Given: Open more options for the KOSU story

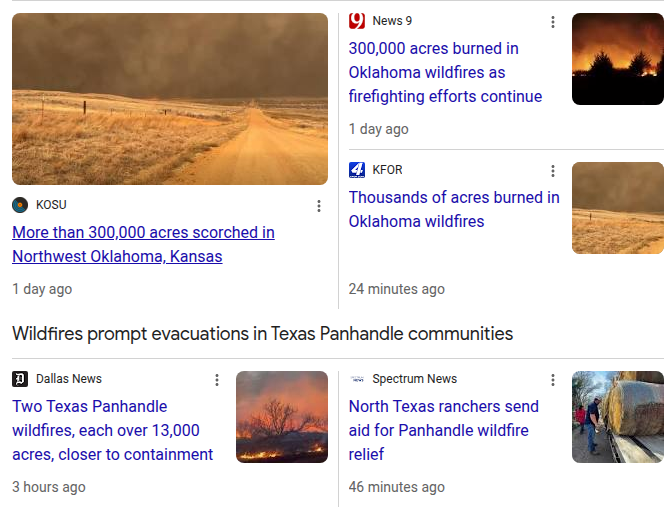Looking at the screenshot, I should 319,206.
